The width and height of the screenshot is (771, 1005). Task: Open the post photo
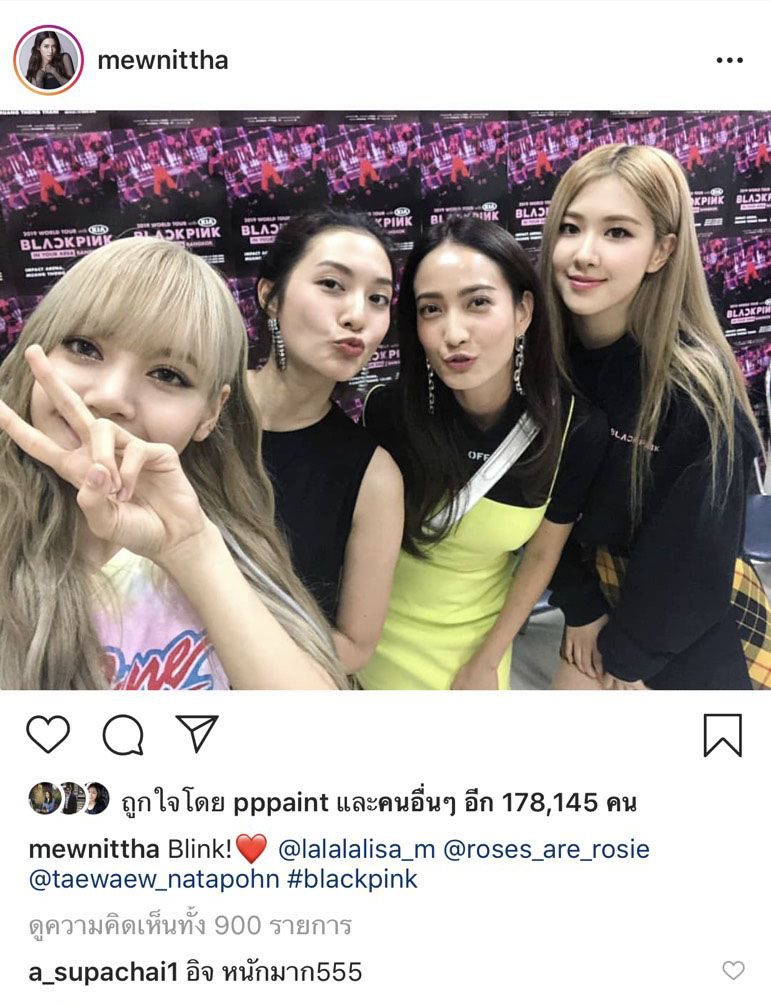[x=385, y=400]
